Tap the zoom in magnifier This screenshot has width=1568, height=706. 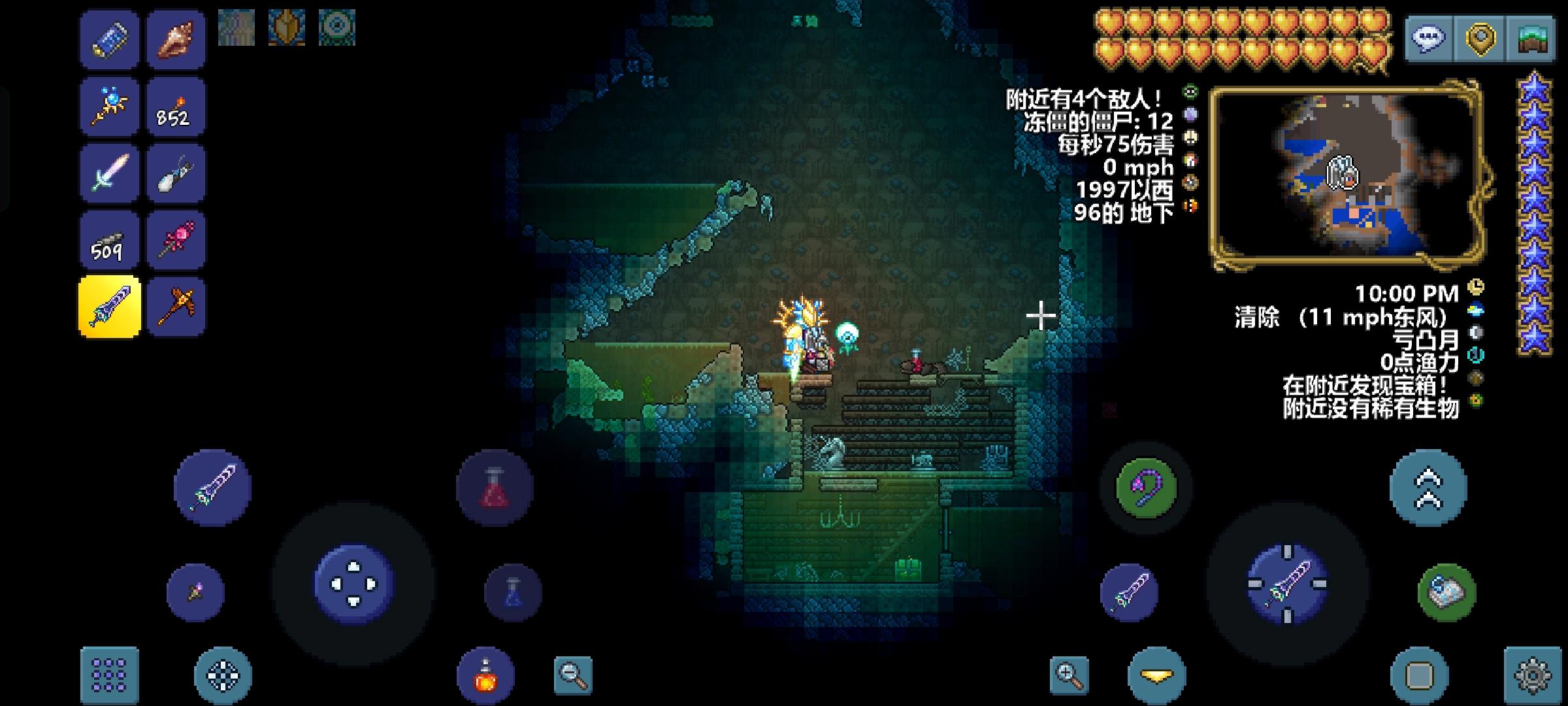pos(1070,676)
